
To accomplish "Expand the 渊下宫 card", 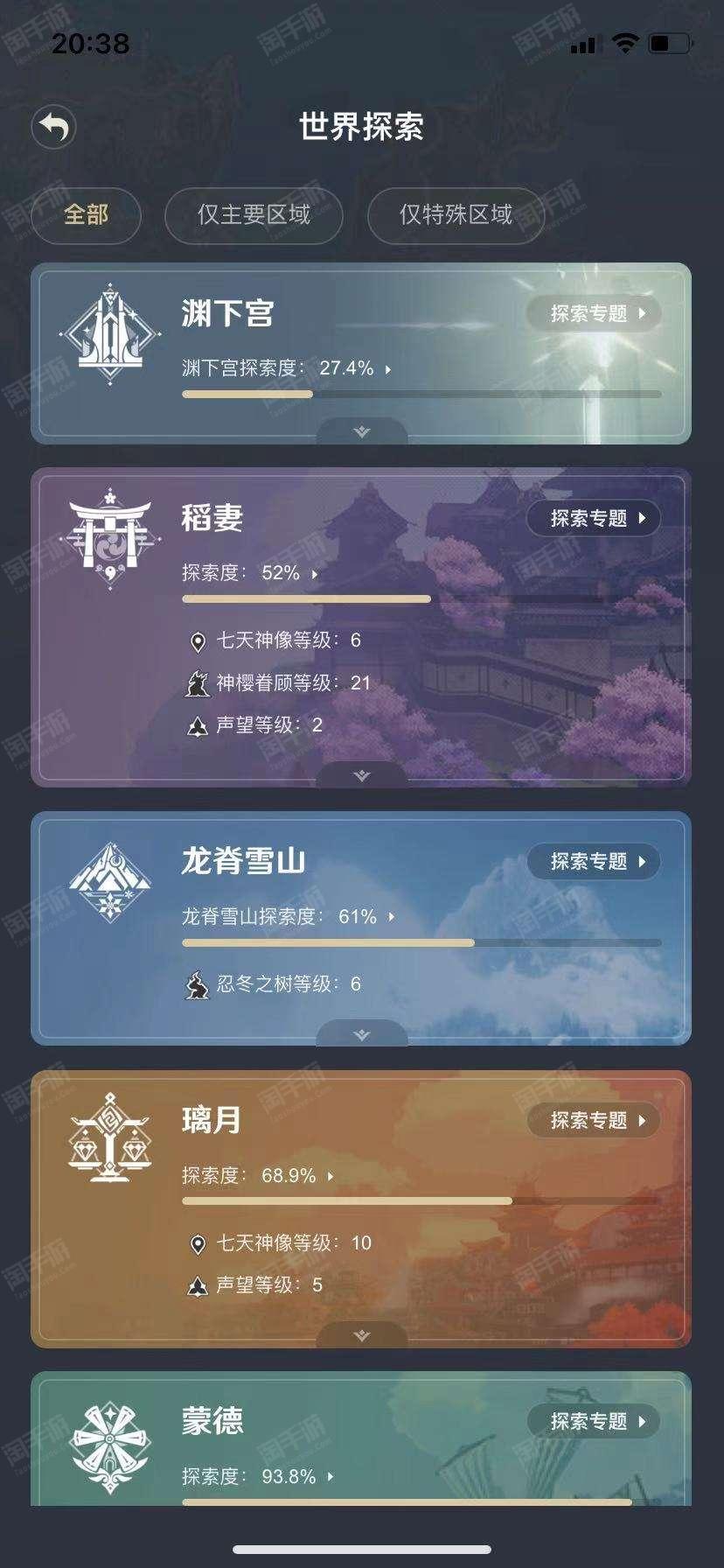I will click(x=362, y=431).
